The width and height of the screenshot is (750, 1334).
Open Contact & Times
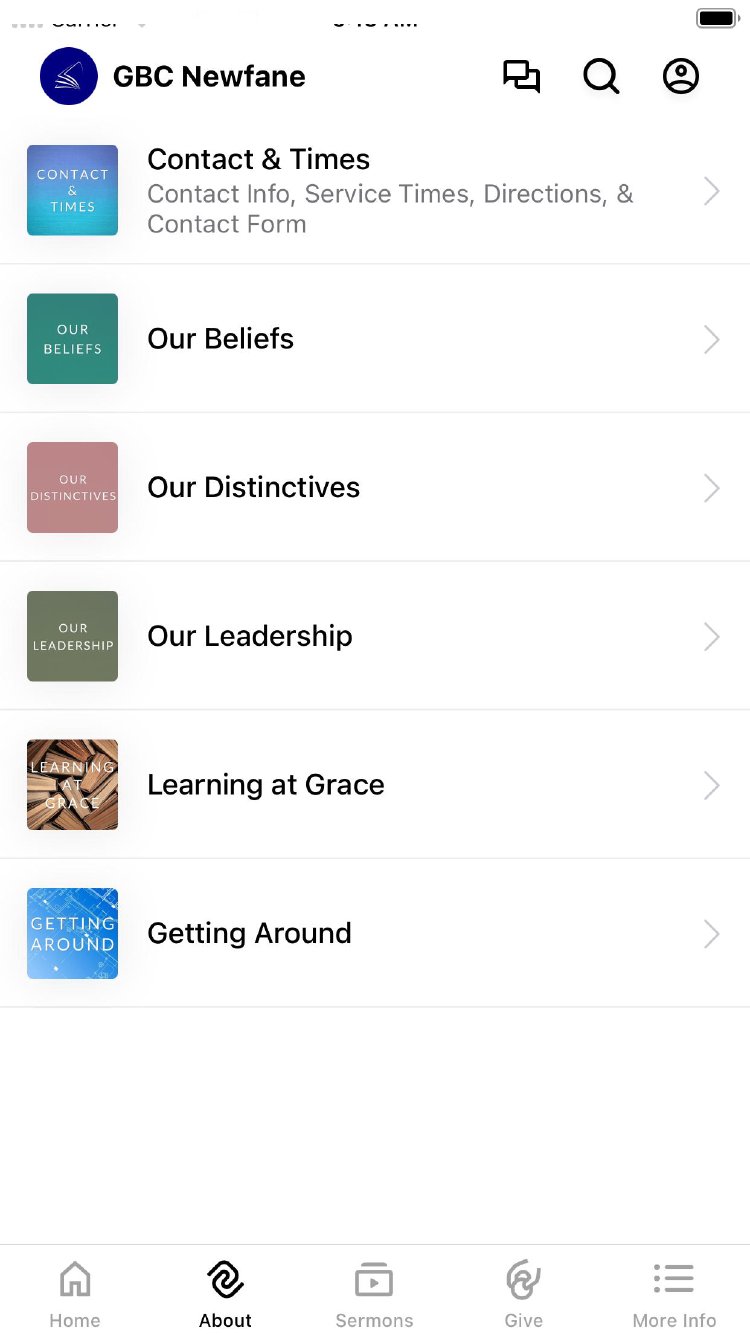[x=375, y=190]
